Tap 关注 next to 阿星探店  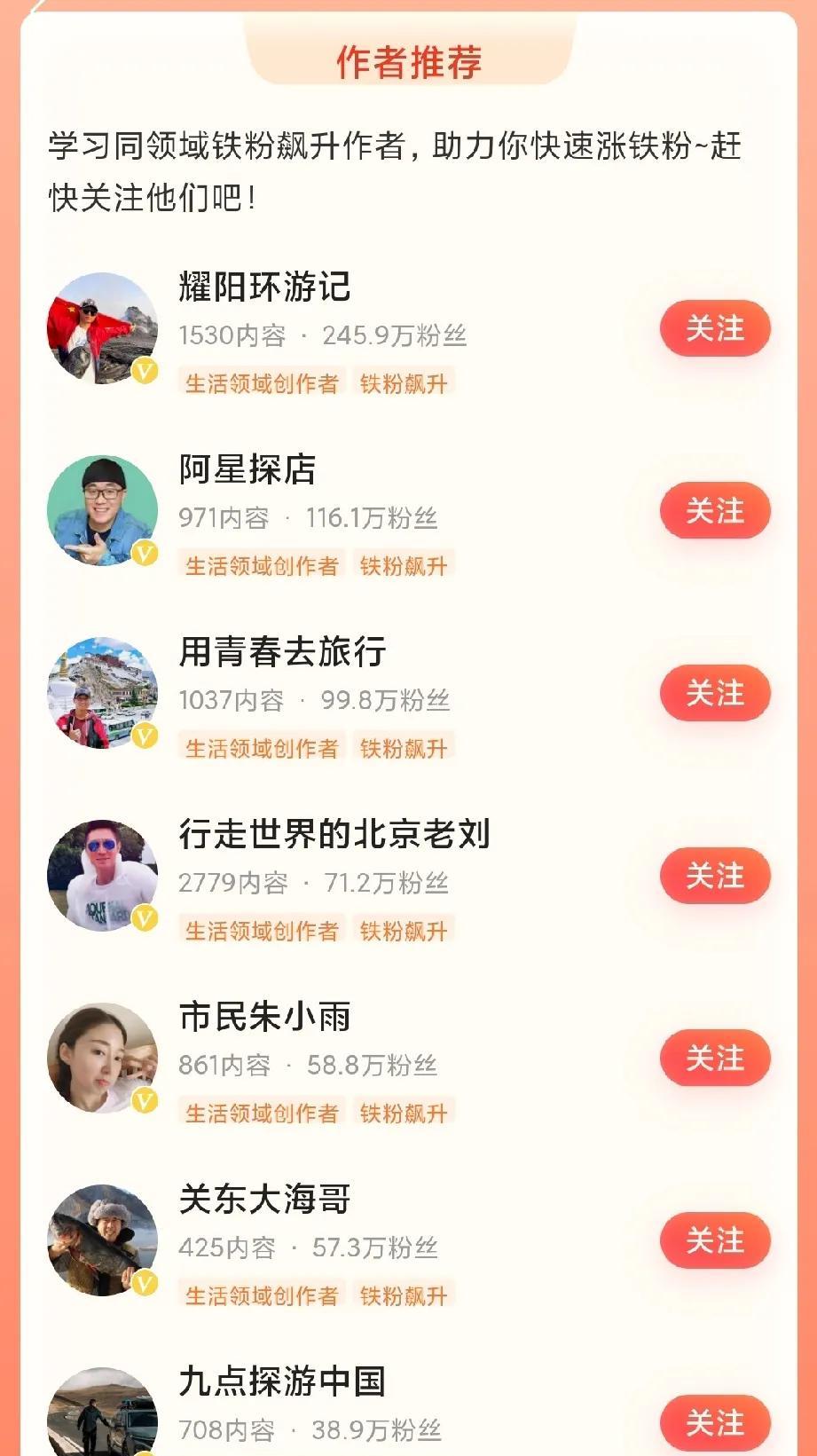coord(714,511)
